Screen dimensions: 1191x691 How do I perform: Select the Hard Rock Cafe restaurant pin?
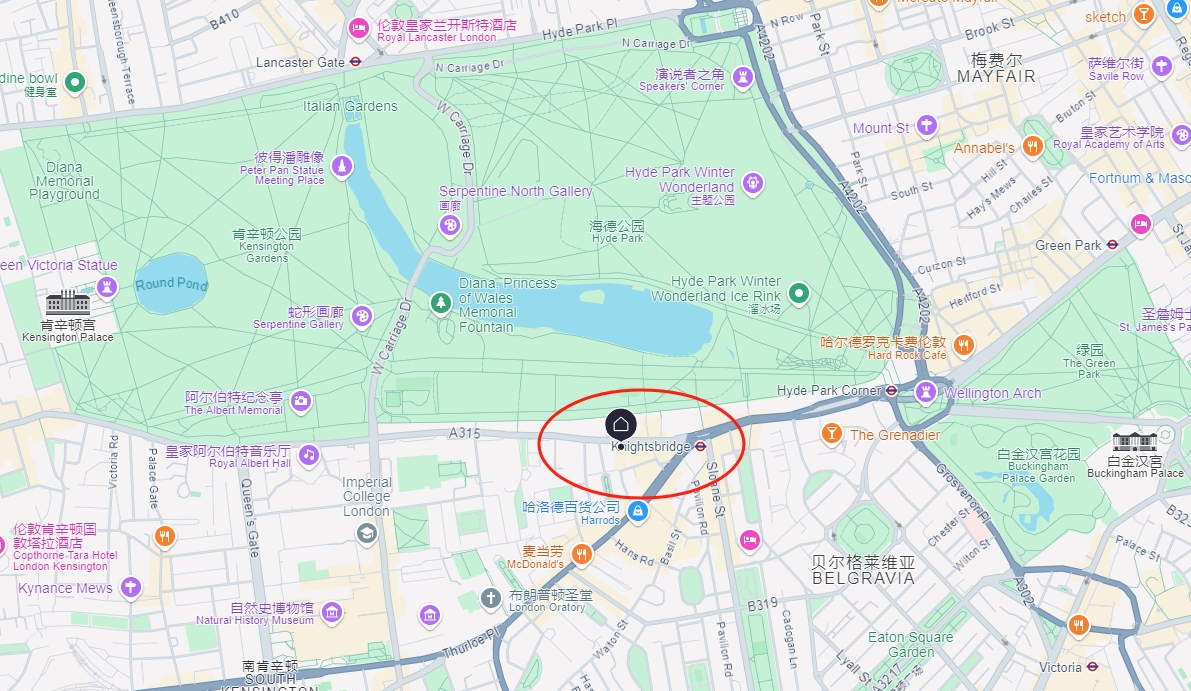[x=964, y=345]
